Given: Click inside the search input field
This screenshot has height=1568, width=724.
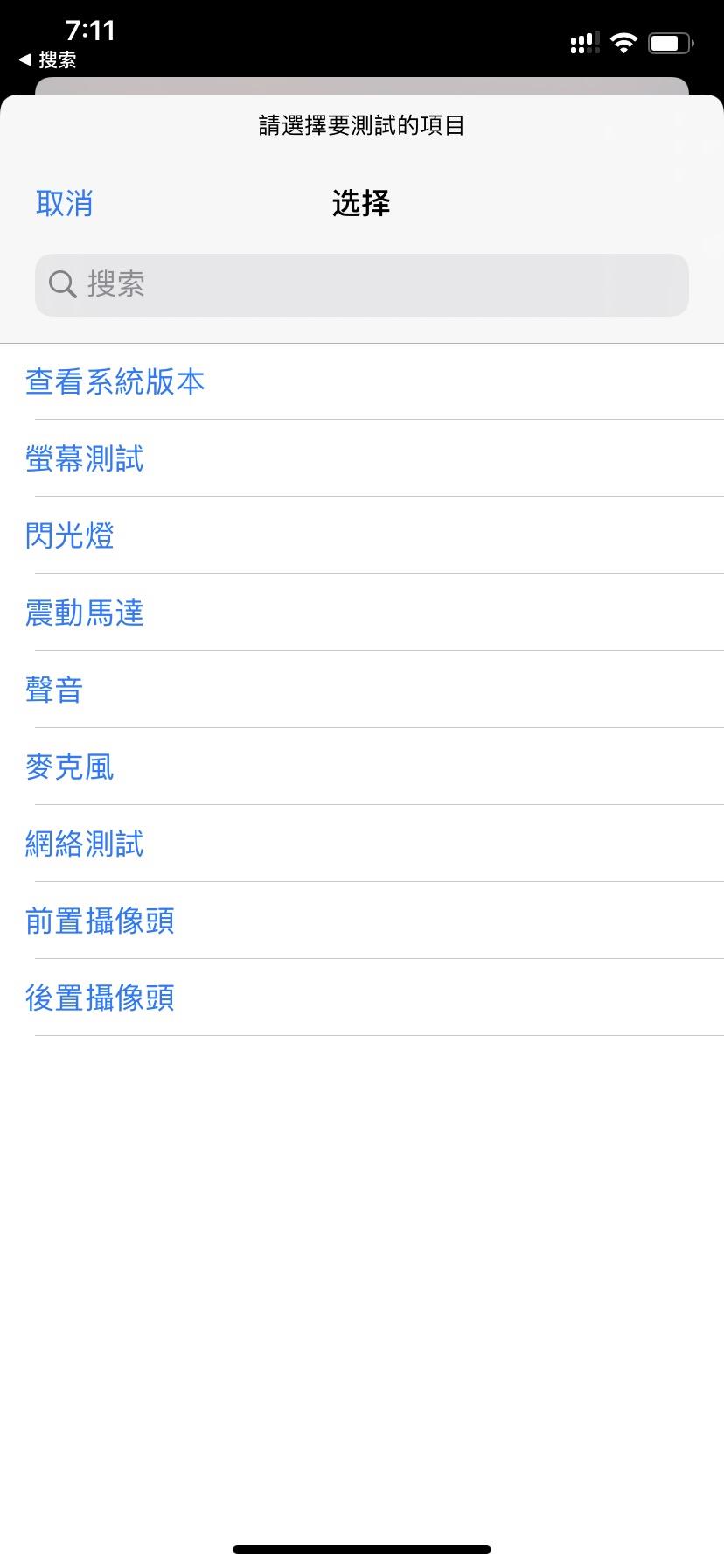Looking at the screenshot, I should point(361,284).
